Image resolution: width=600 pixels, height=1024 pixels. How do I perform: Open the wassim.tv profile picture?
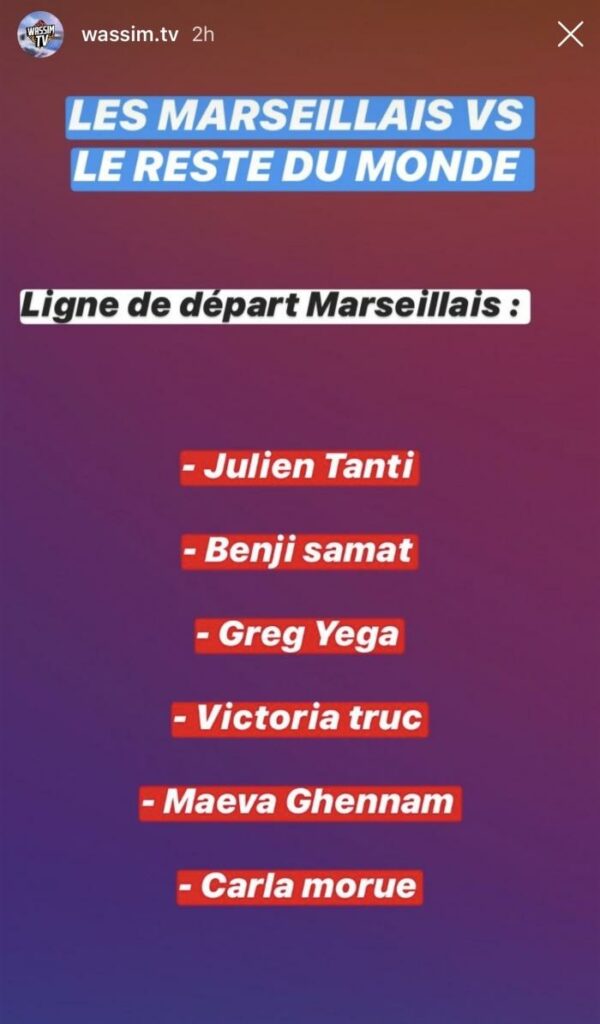[40, 35]
